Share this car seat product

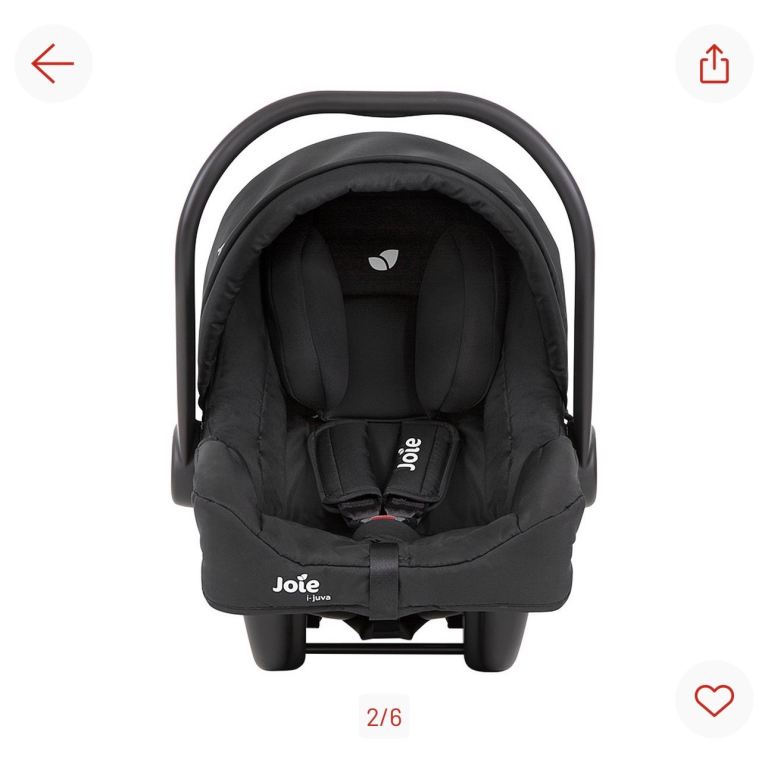pyautogui.click(x=714, y=64)
